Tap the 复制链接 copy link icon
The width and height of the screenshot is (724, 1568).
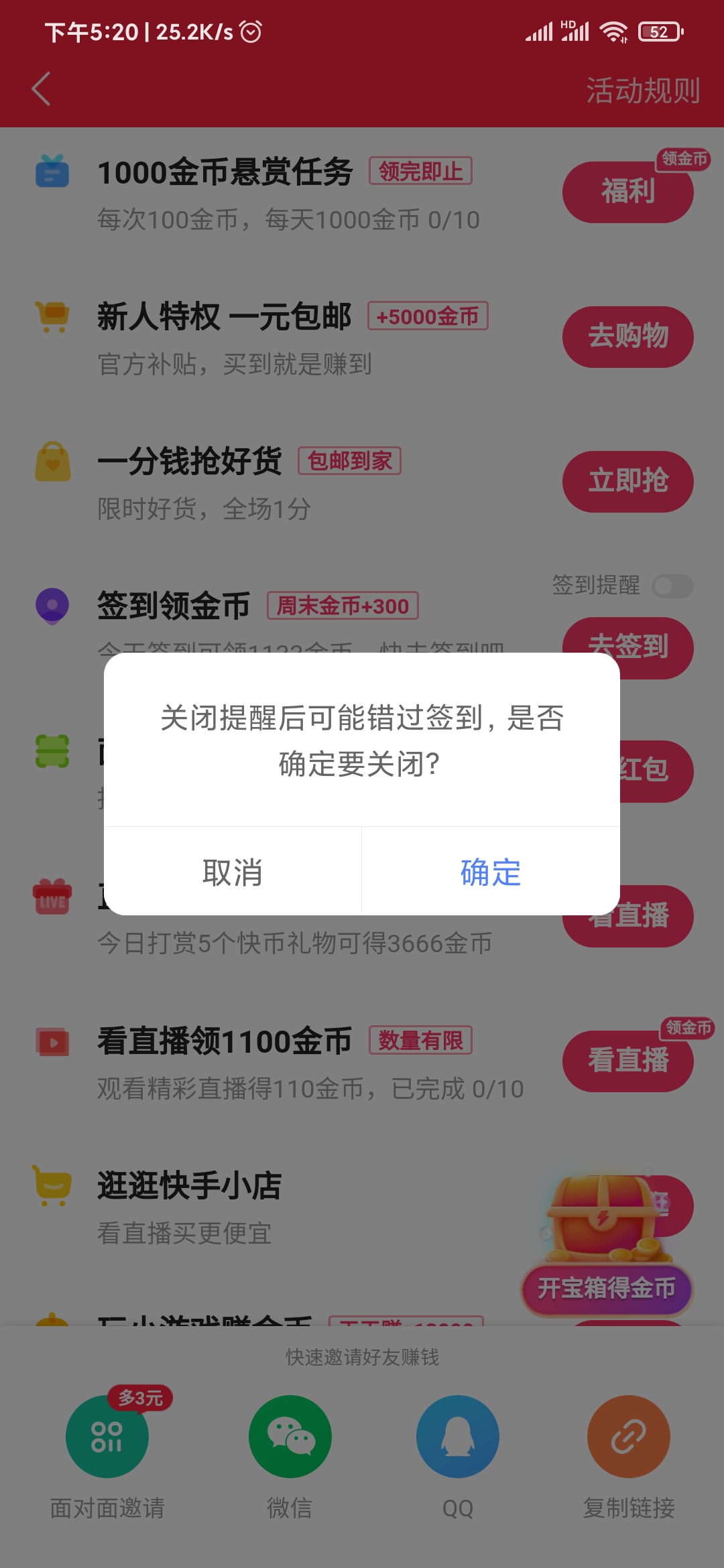626,1435
